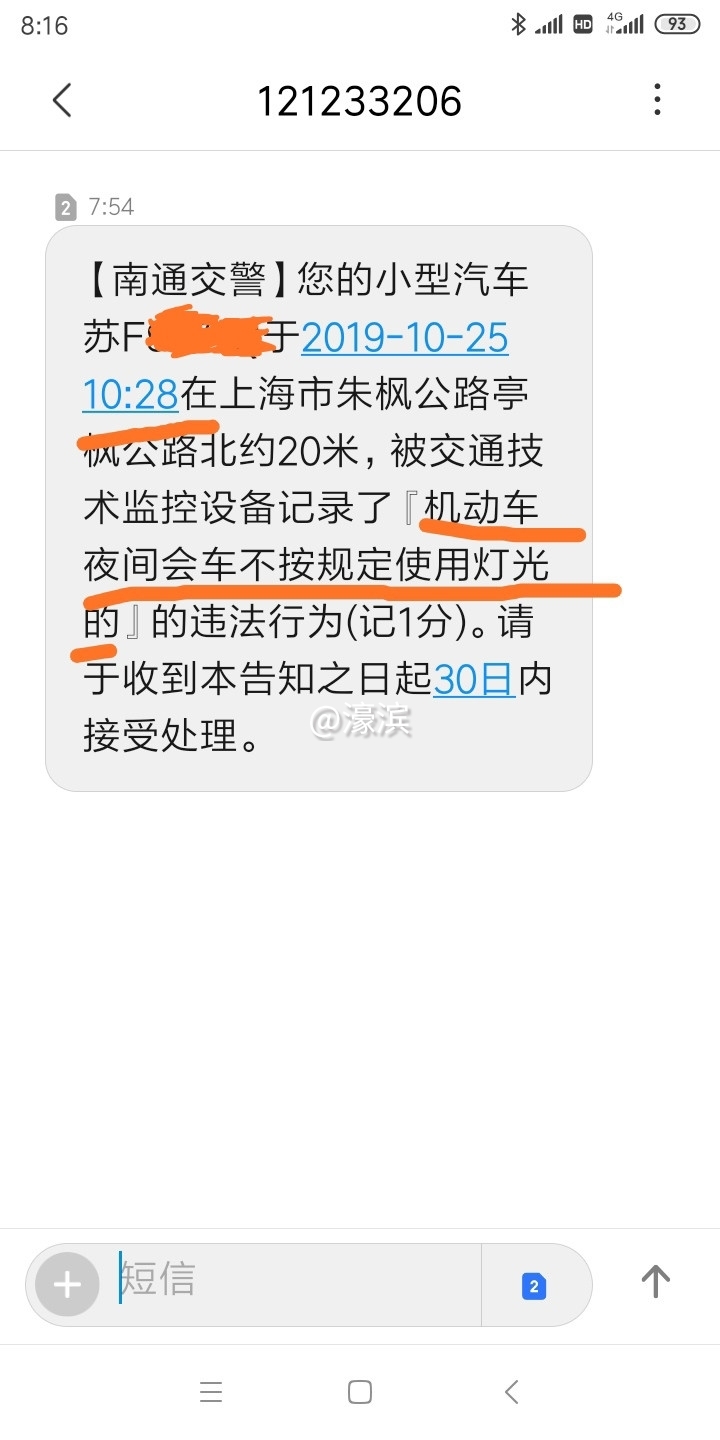The width and height of the screenshot is (720, 1440).
Task: Open the overflow menu at top right
Action: [657, 100]
